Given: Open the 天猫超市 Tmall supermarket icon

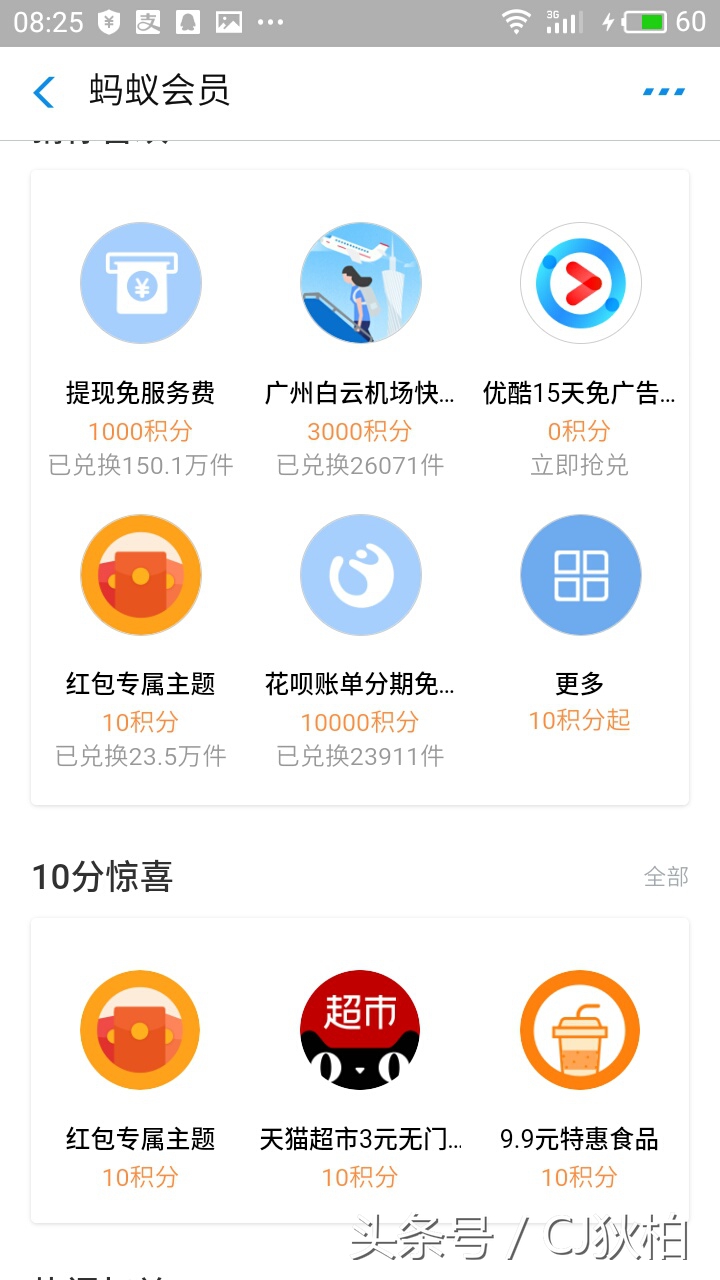Looking at the screenshot, I should (360, 1029).
